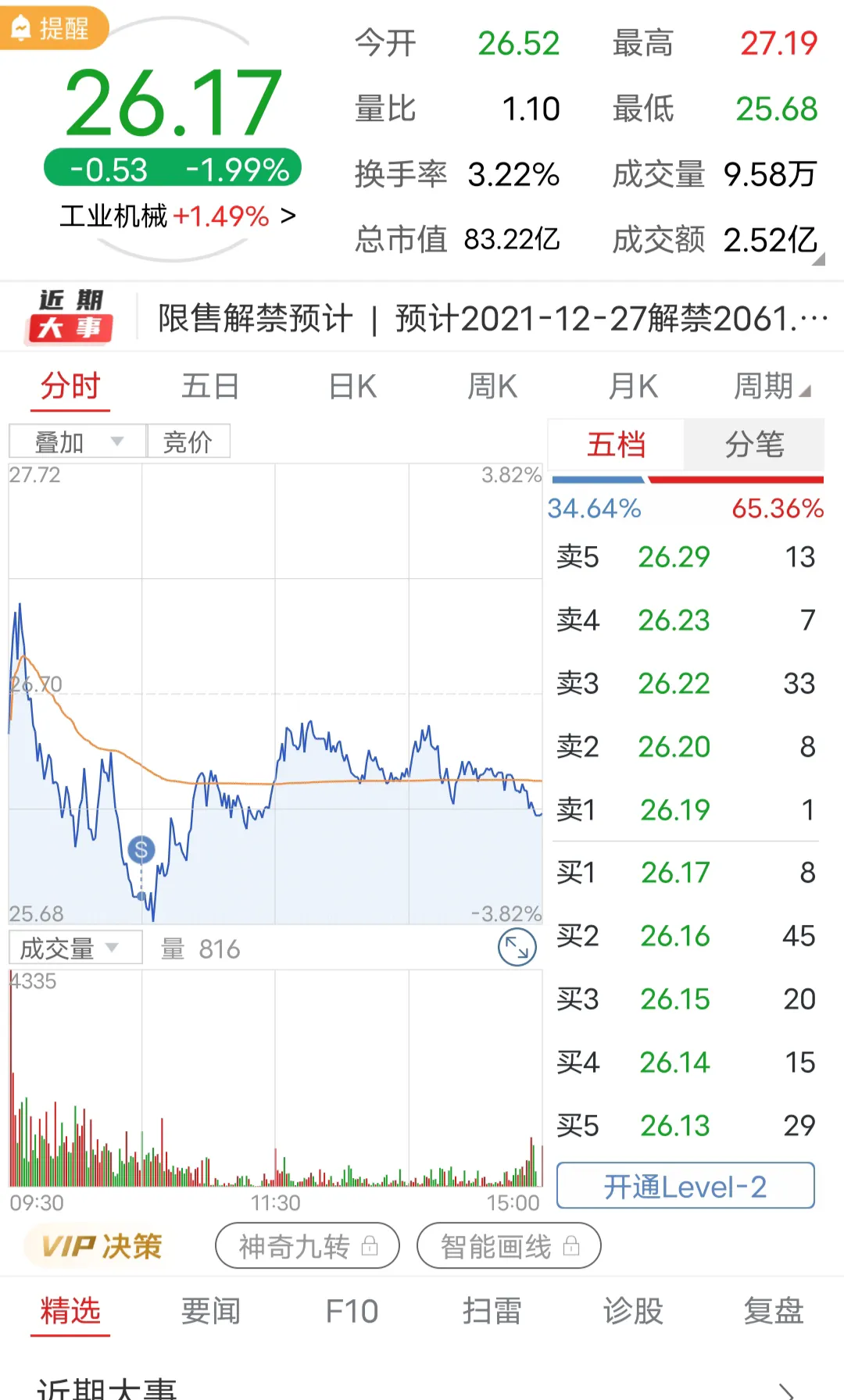Tap 开通Level-2 button

pos(685,1186)
